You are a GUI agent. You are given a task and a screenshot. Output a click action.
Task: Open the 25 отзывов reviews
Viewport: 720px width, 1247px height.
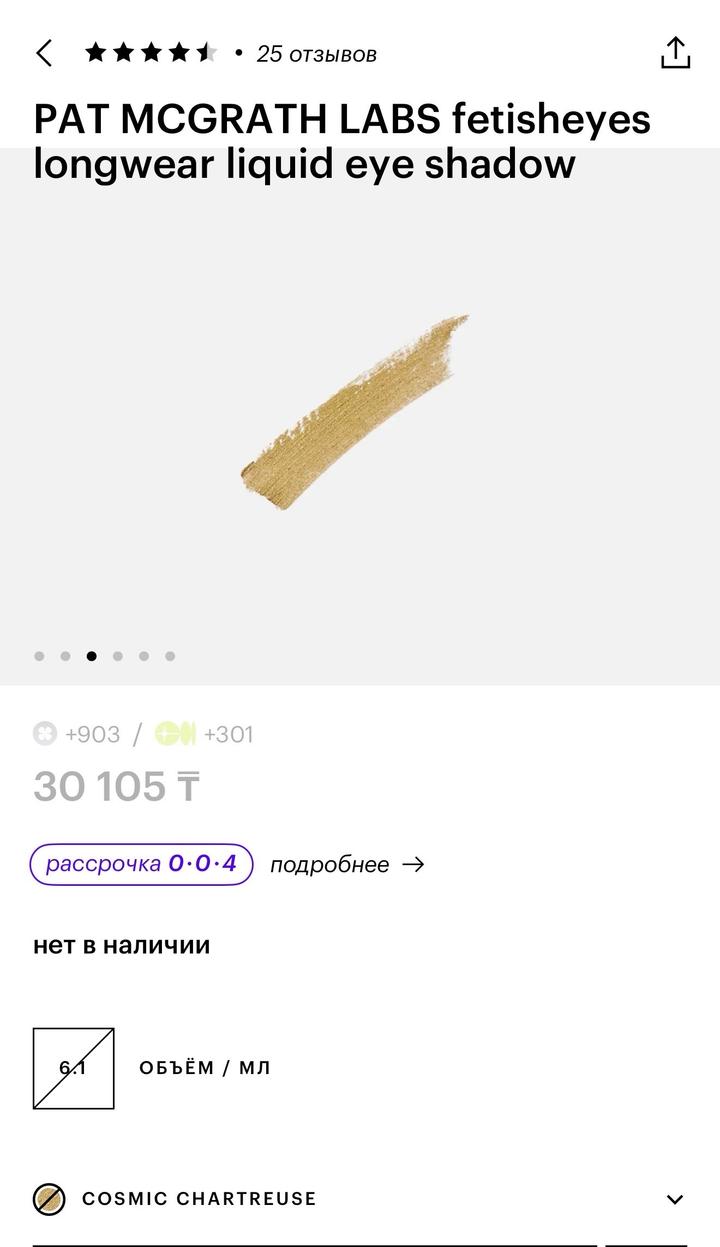(316, 54)
